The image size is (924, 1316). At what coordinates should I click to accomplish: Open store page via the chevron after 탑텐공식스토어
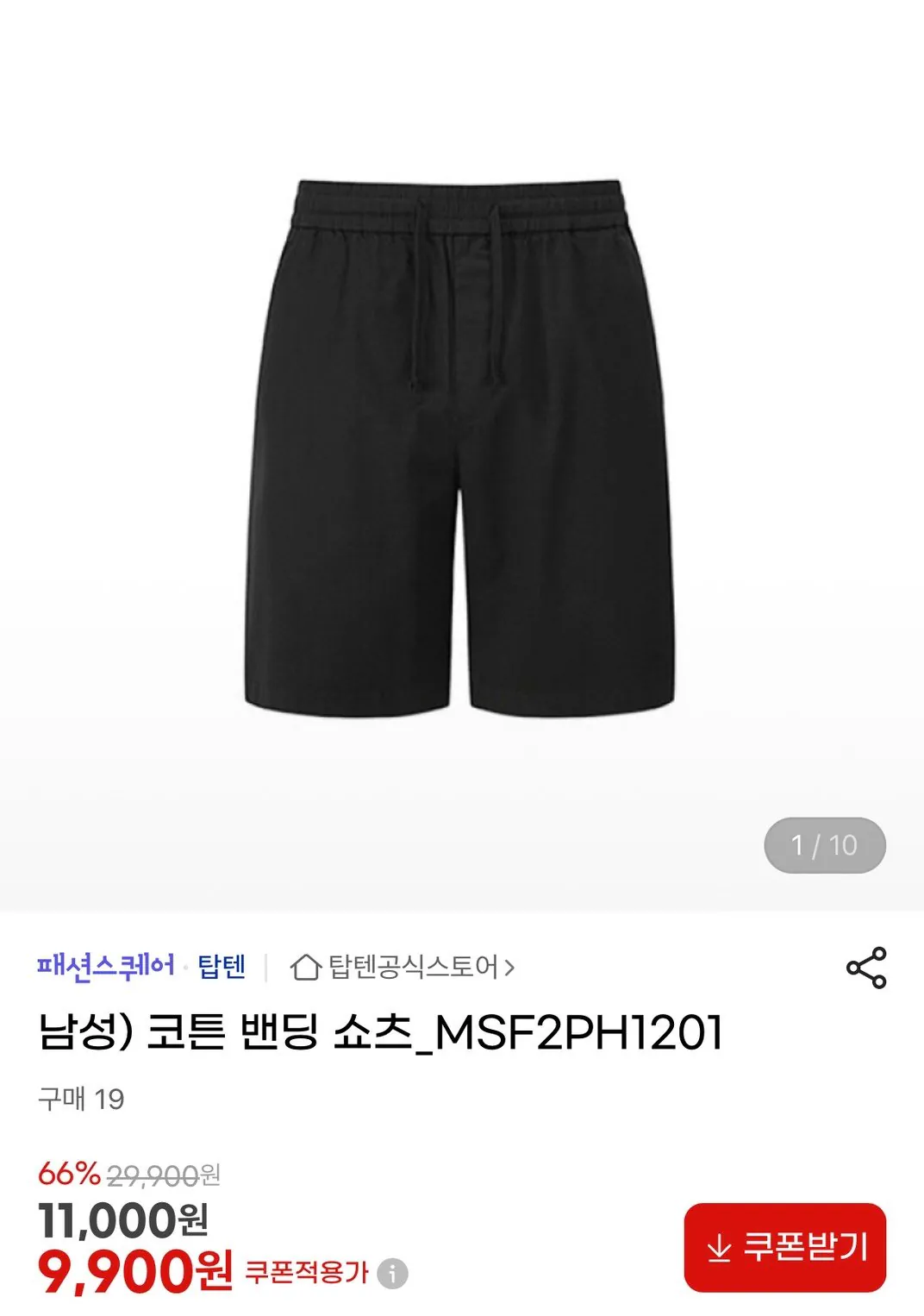point(510,968)
